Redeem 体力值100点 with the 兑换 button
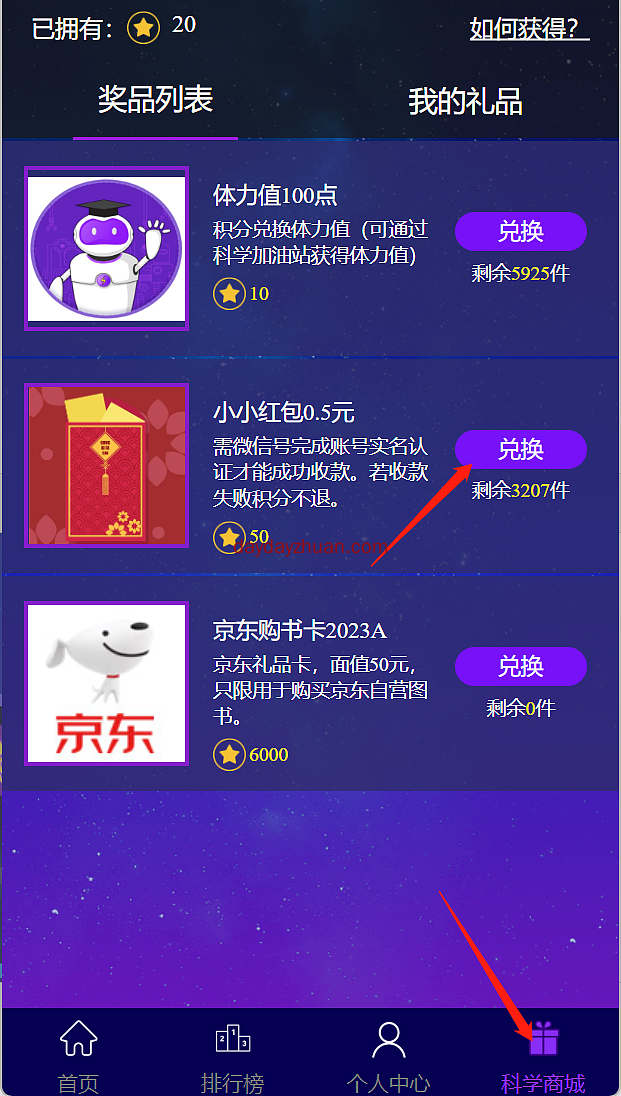The image size is (621, 1096). 521,231
